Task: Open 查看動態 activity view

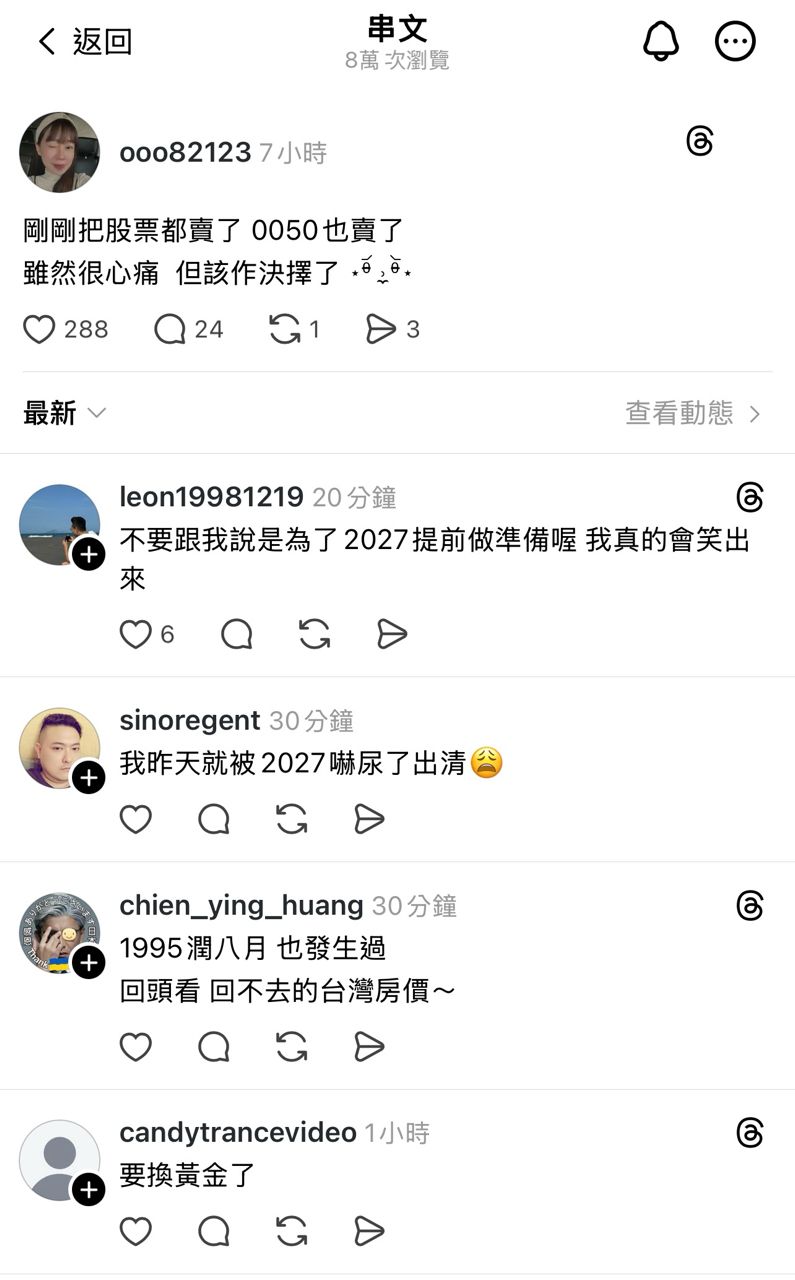Action: tap(692, 413)
